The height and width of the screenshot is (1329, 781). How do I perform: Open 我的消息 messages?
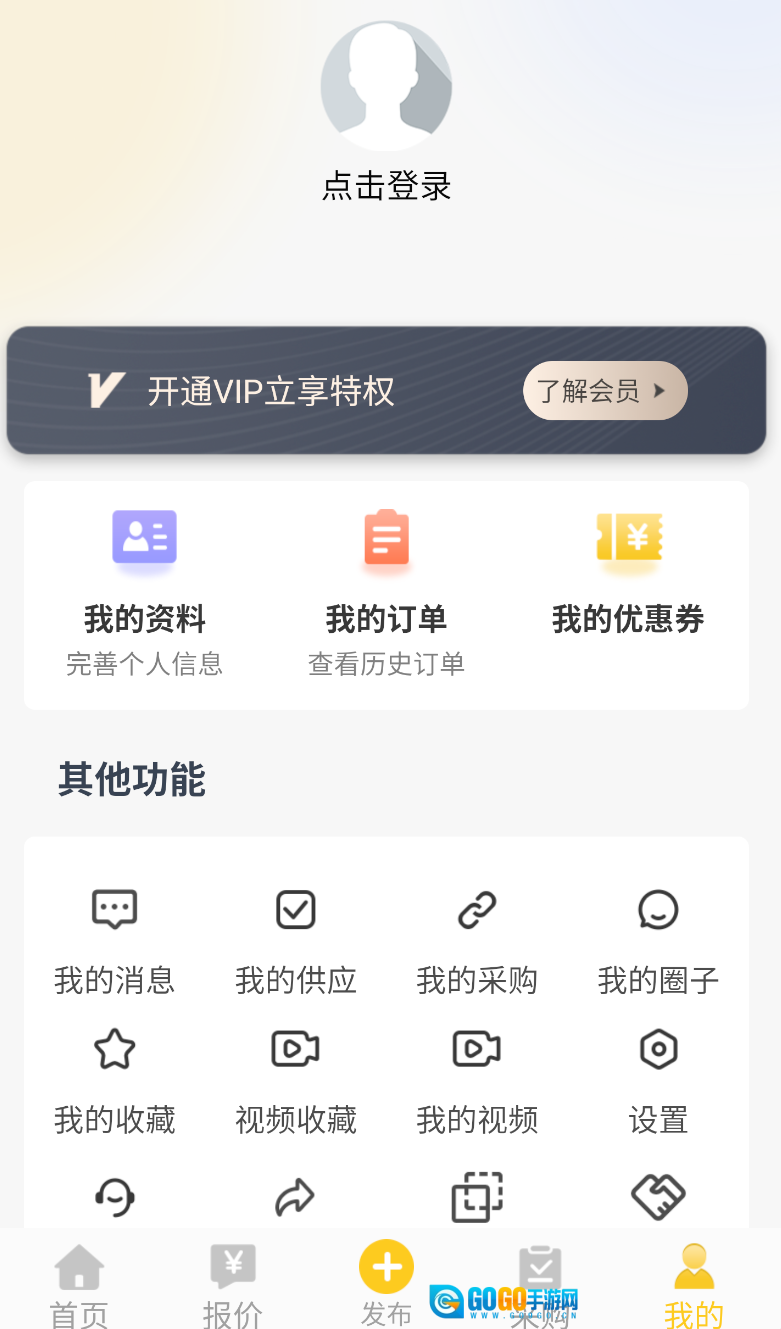[x=115, y=940]
